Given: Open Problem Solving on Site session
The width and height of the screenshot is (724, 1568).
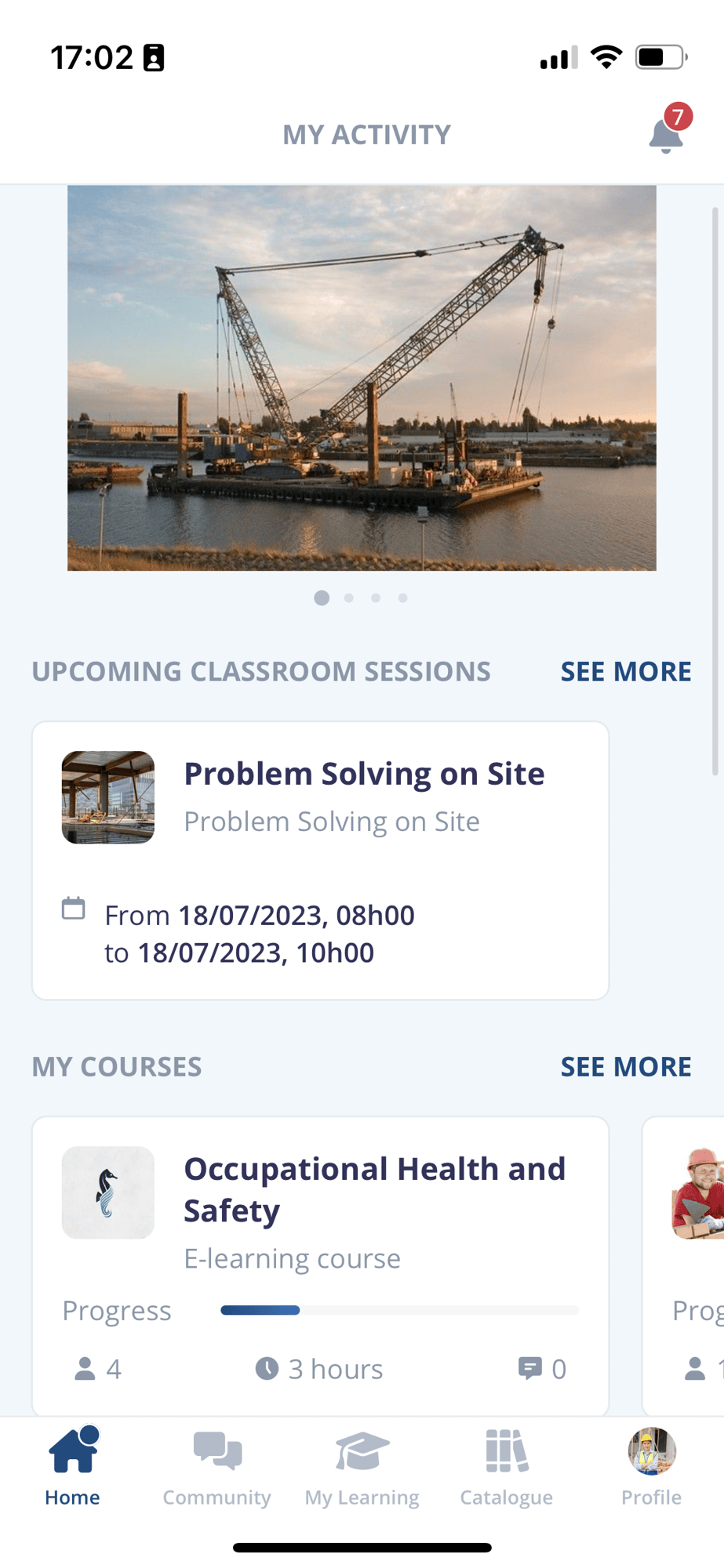Looking at the screenshot, I should 320,860.
